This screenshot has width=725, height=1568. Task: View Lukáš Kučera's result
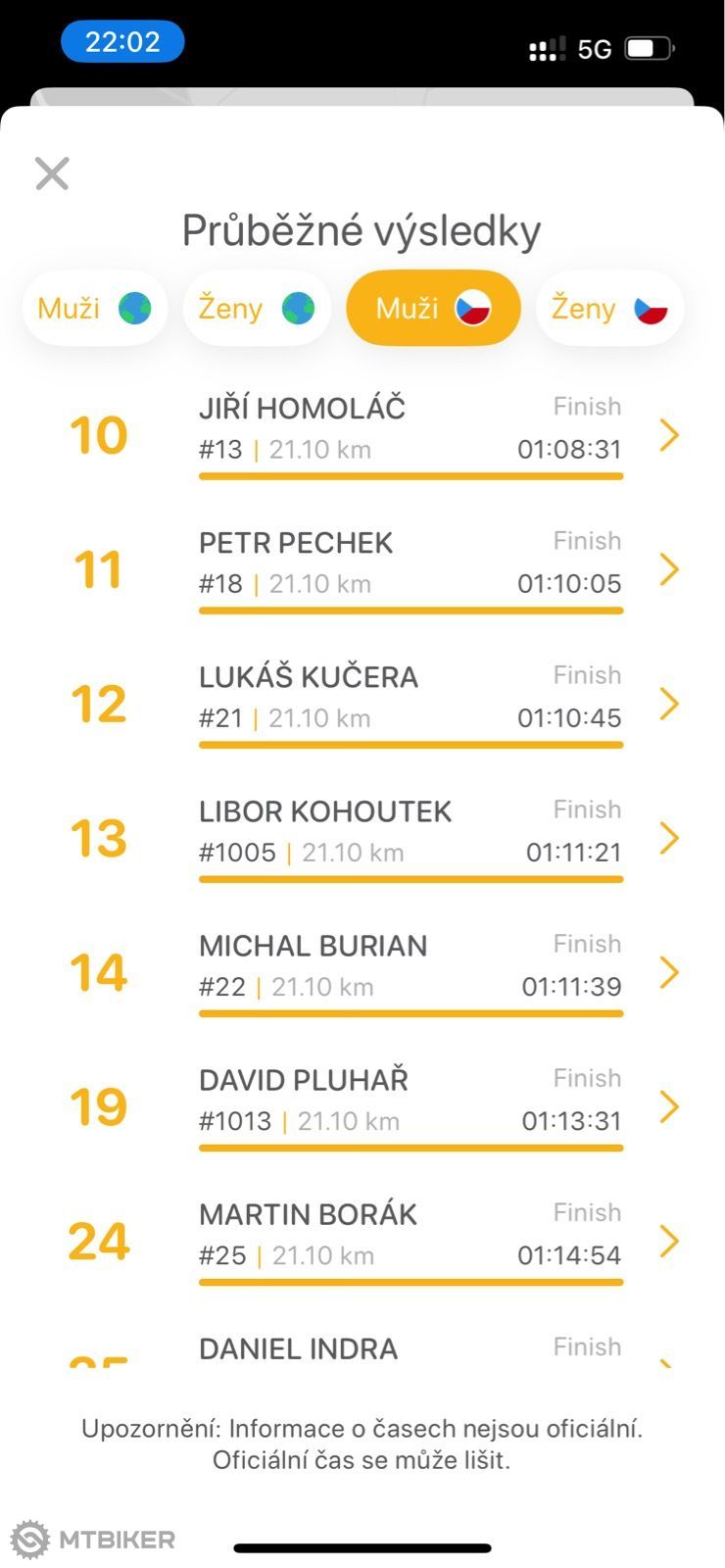370,703
